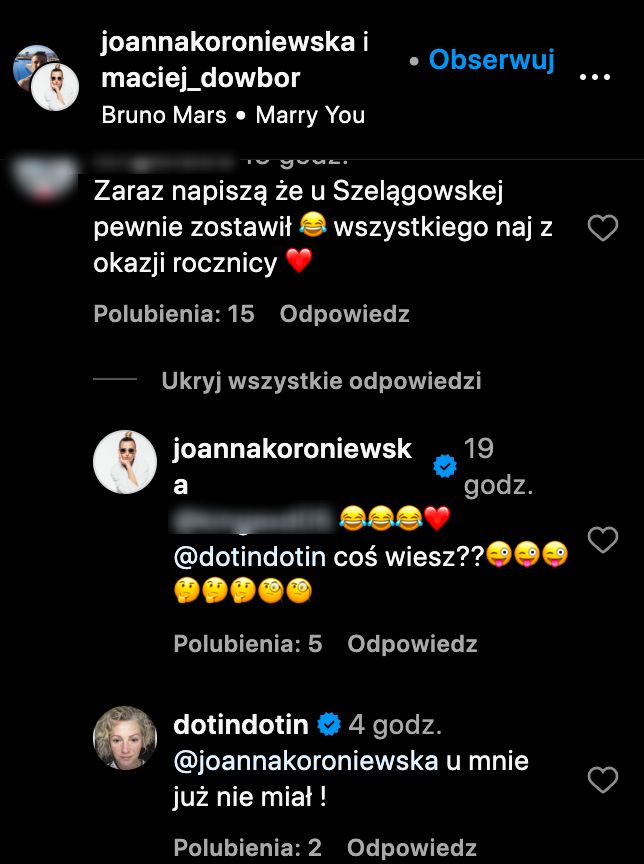Image resolution: width=644 pixels, height=864 pixels.
Task: Reply to dotindotin's comment
Action: tap(412, 848)
